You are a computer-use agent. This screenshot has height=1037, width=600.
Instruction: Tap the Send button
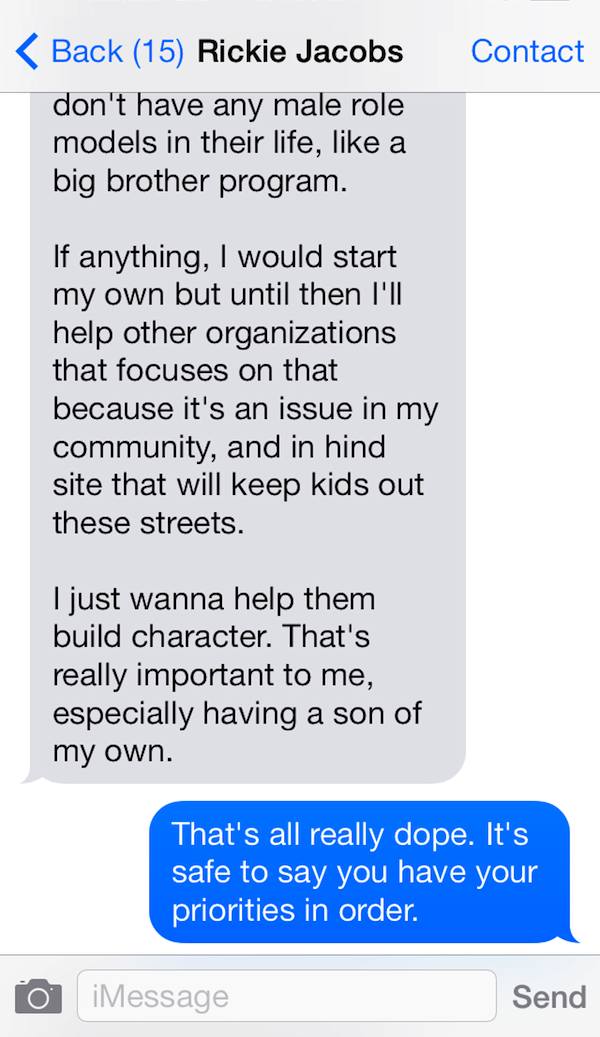[549, 996]
